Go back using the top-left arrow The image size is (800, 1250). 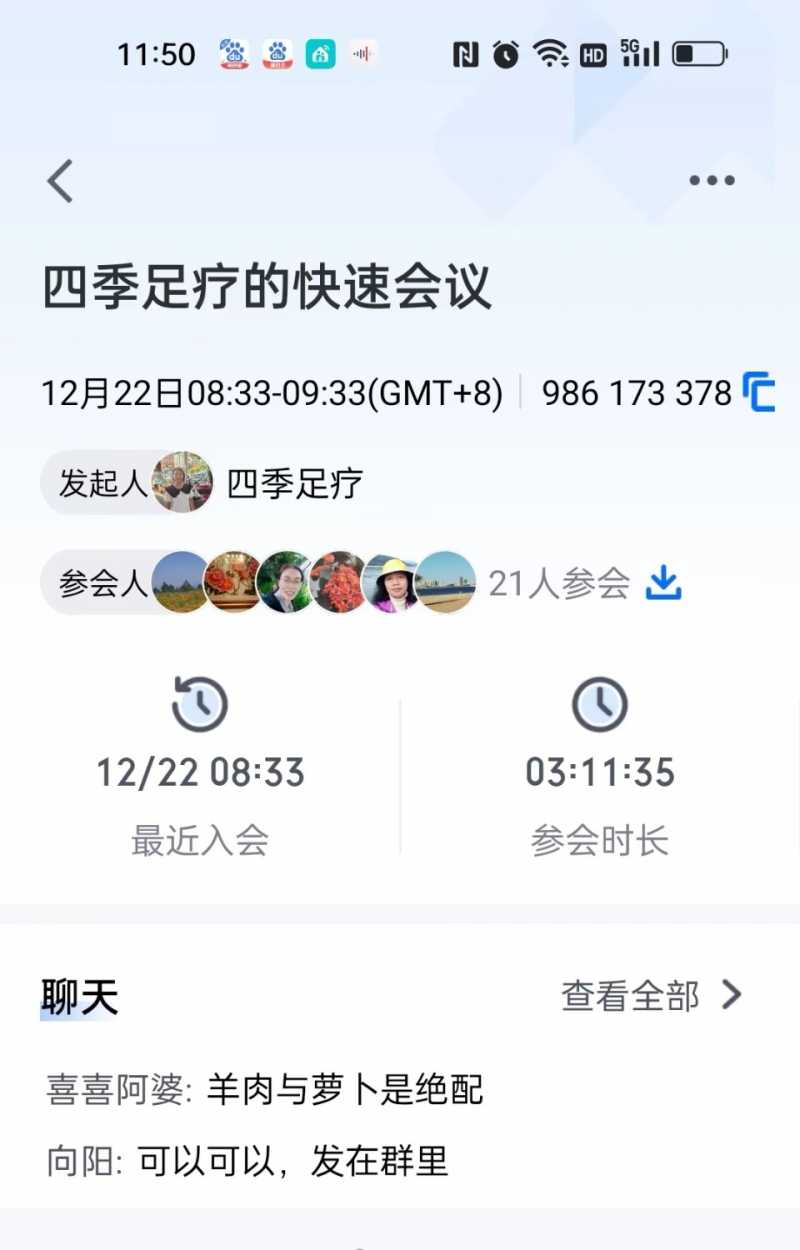61,181
